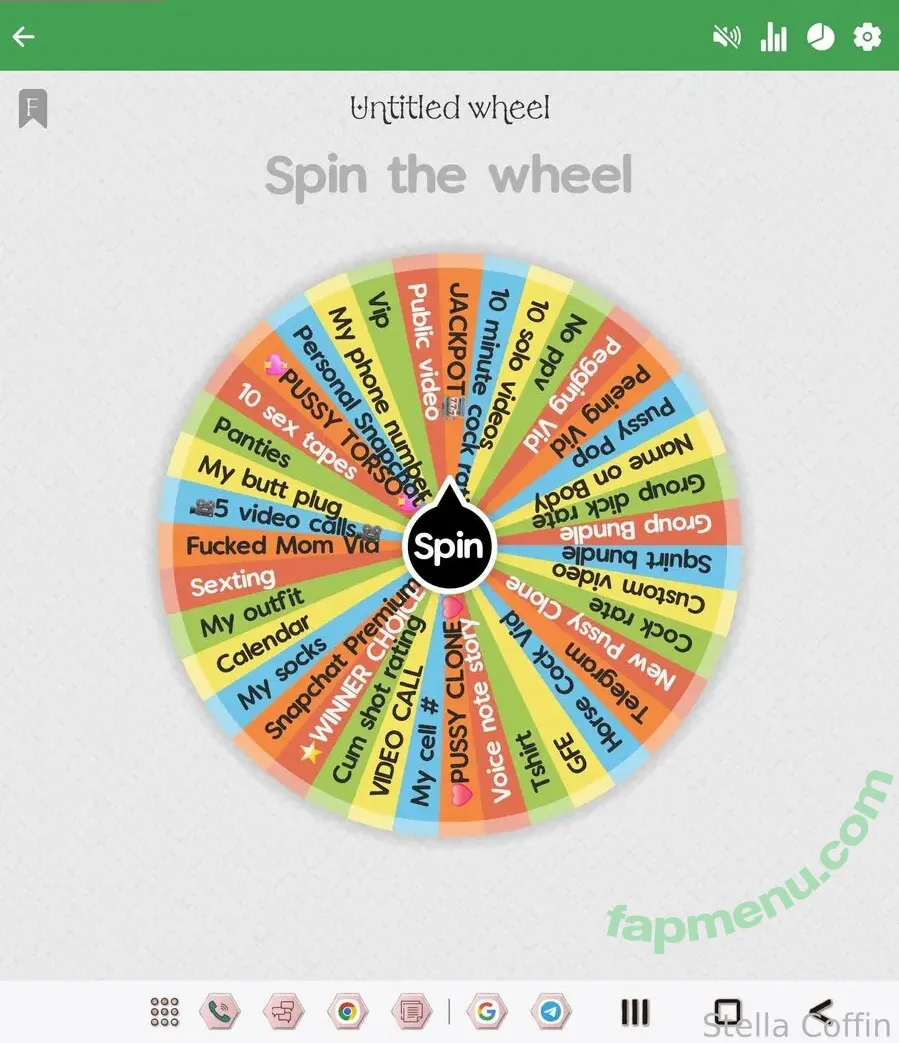The height and width of the screenshot is (1043, 899).
Task: Show recent apps from the navigation bar
Action: click(x=635, y=1011)
